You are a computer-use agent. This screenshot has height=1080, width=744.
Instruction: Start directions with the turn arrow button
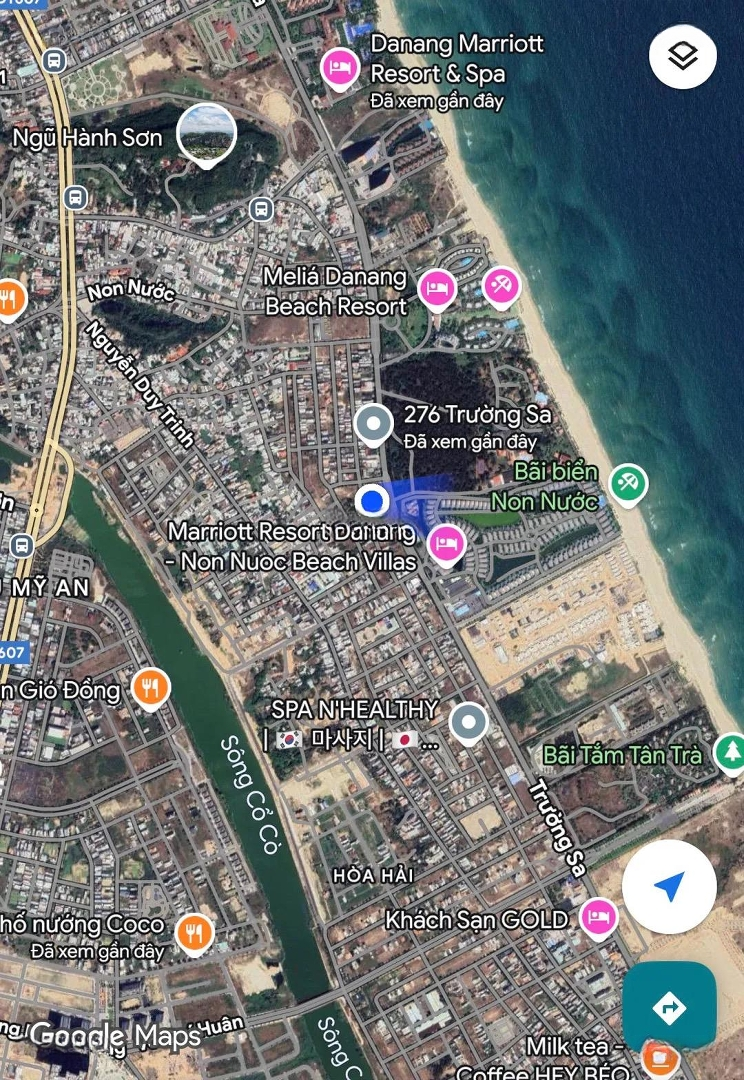[669, 1007]
